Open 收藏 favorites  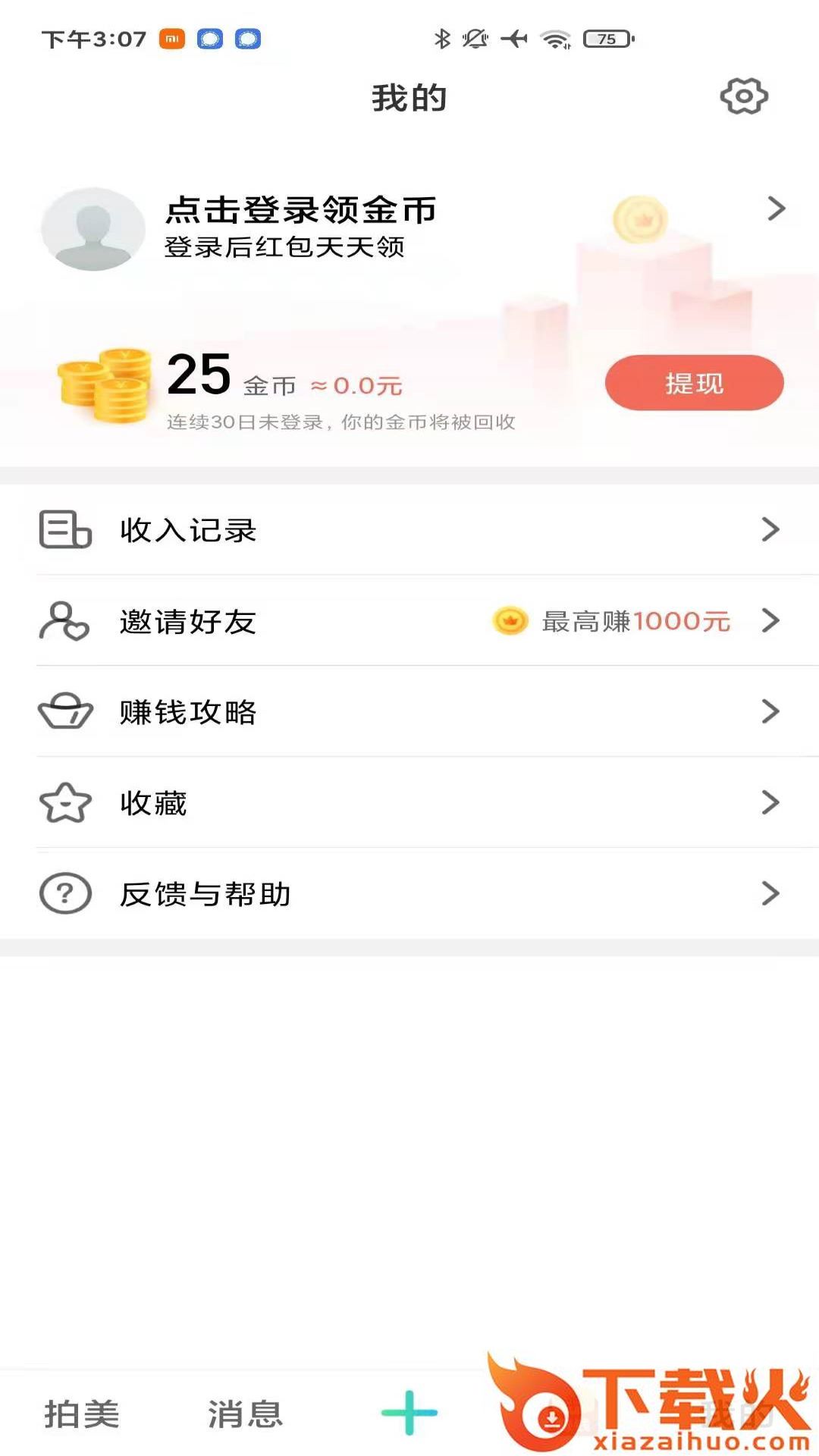(409, 803)
